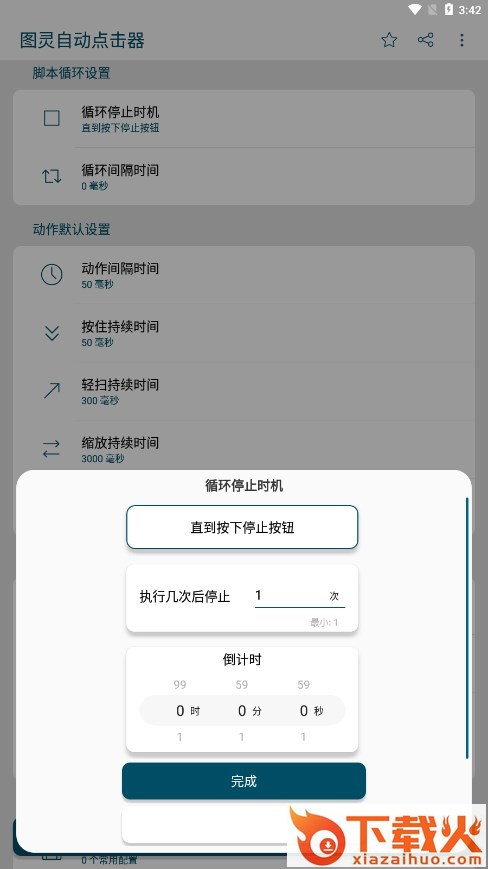Viewport: 488px width, 869px height.
Task: Select 直到按下停止按钮 option
Action: coord(242,527)
